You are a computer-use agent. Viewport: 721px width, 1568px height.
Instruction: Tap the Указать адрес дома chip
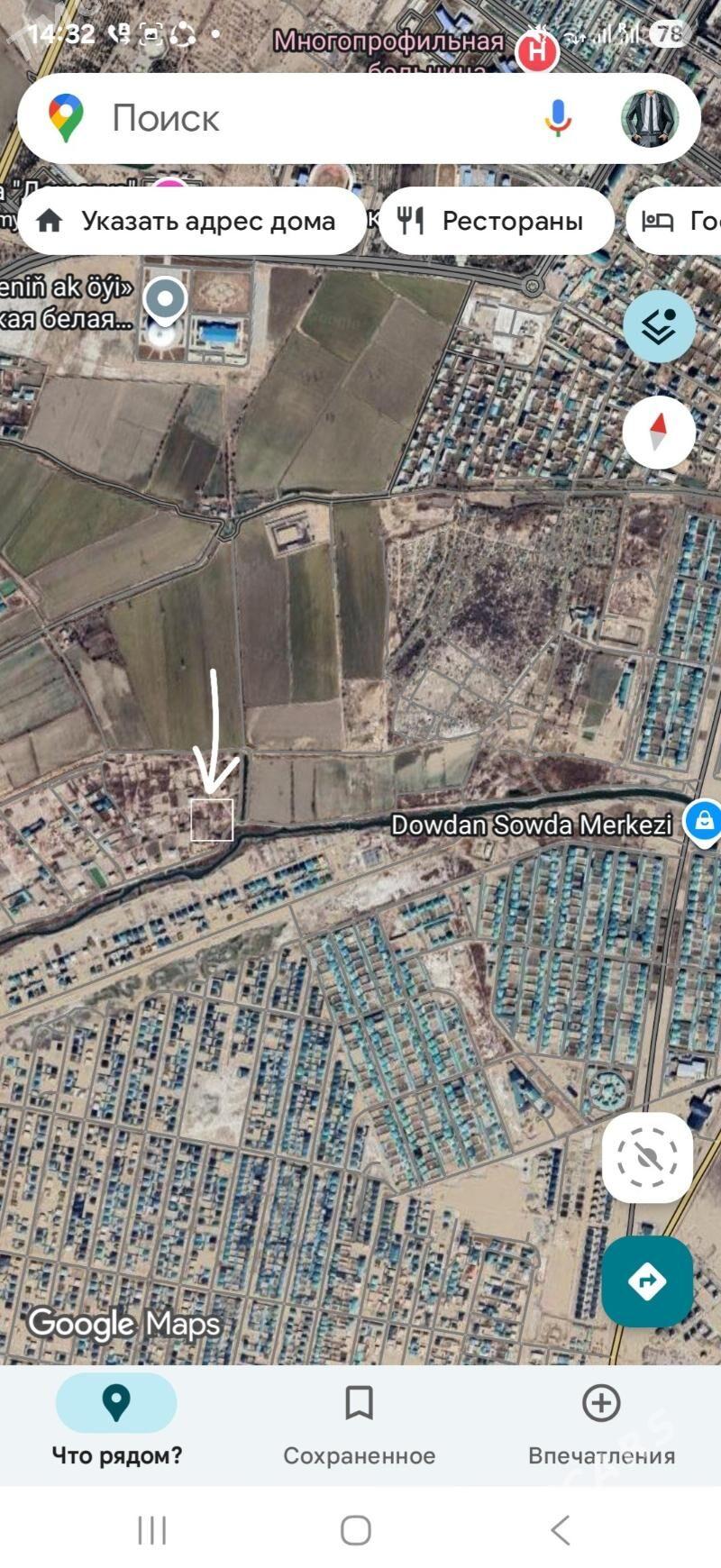pyautogui.click(x=191, y=221)
